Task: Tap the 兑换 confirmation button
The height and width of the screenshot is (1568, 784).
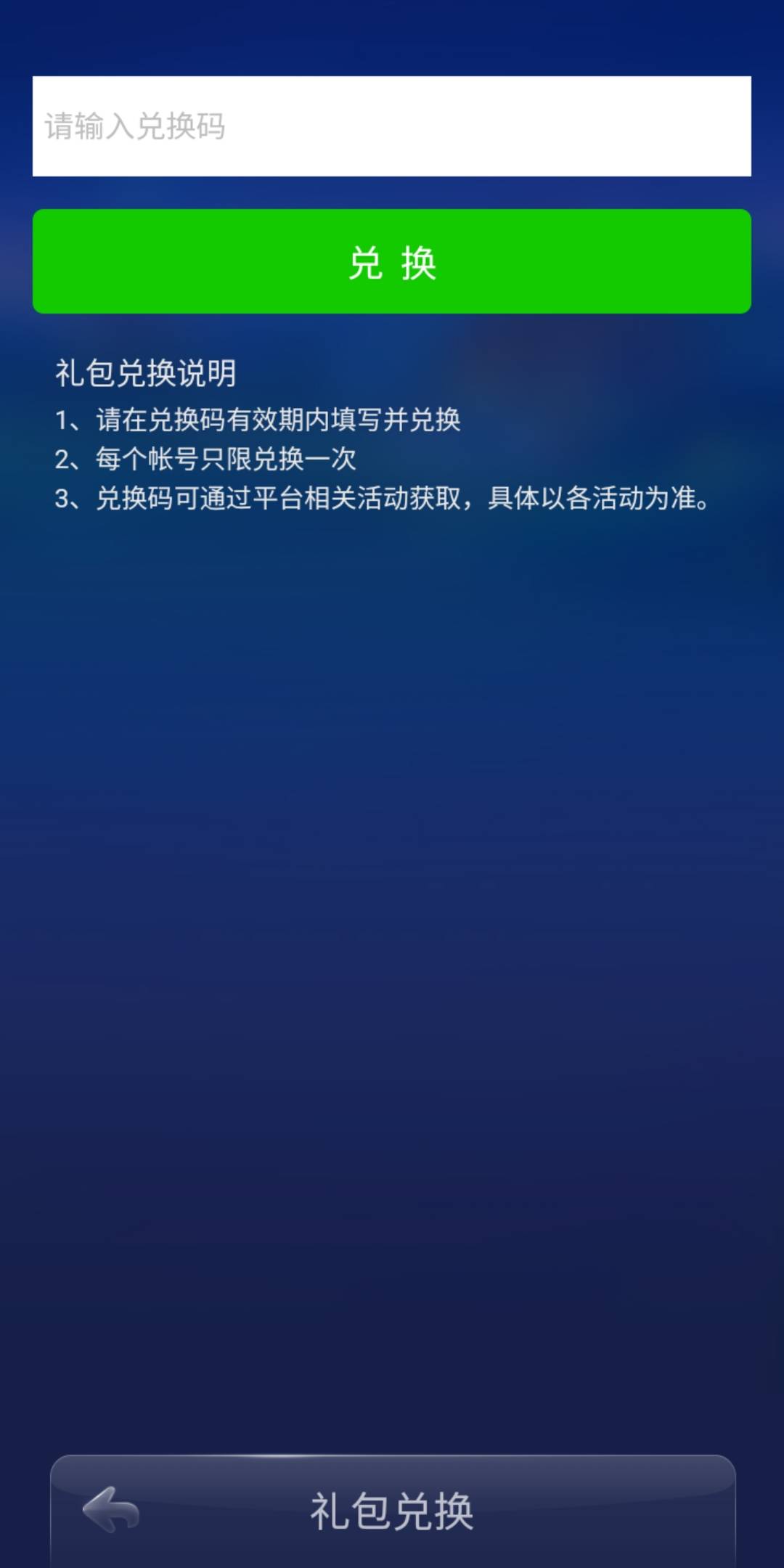Action: (x=392, y=261)
